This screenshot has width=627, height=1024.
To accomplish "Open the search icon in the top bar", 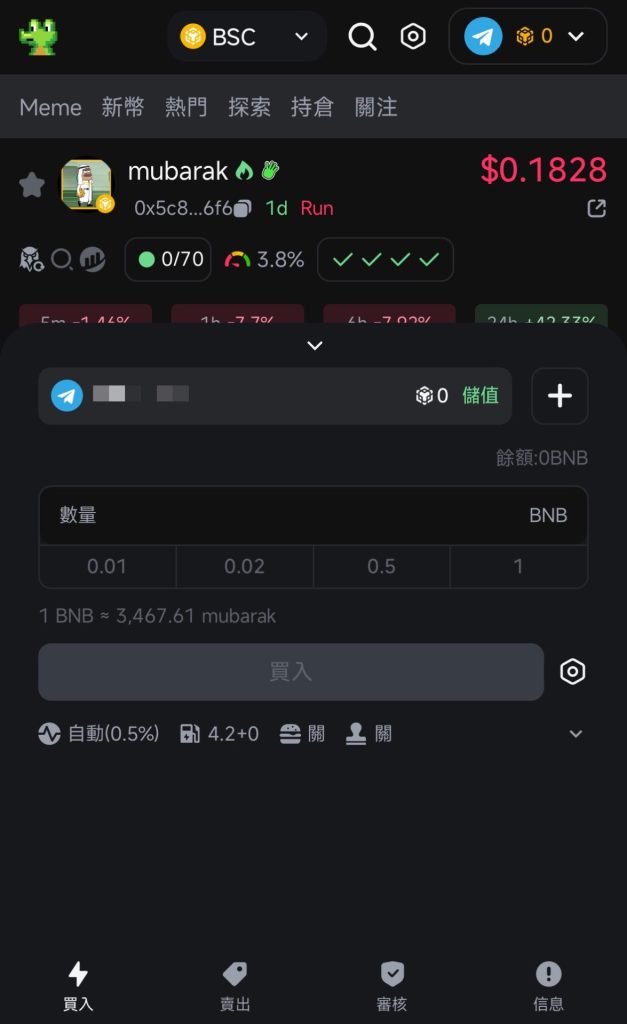I will 362,37.
